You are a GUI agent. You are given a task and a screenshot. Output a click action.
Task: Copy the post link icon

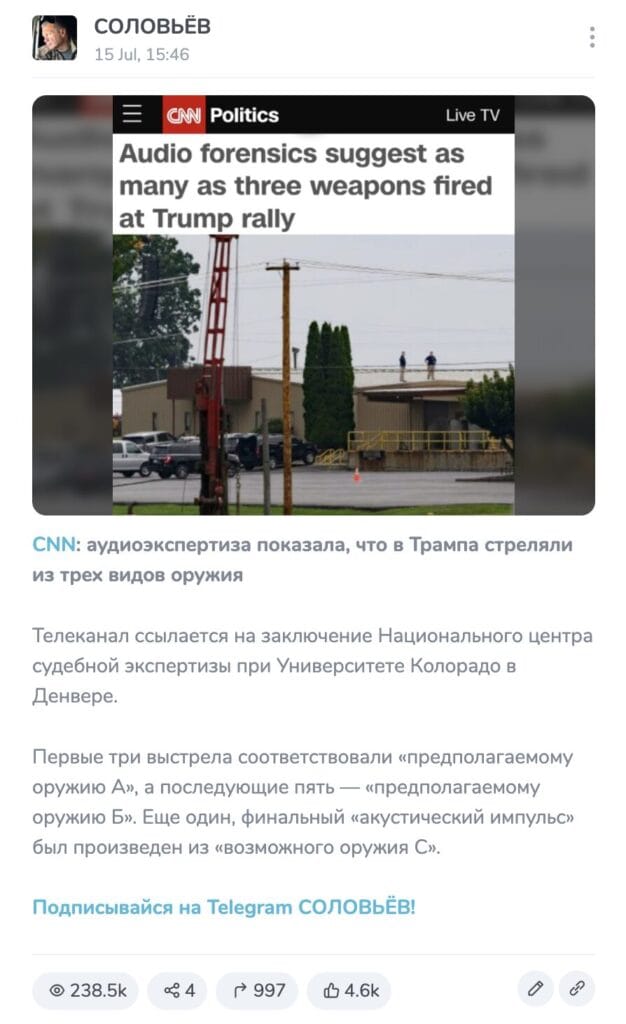(577, 989)
